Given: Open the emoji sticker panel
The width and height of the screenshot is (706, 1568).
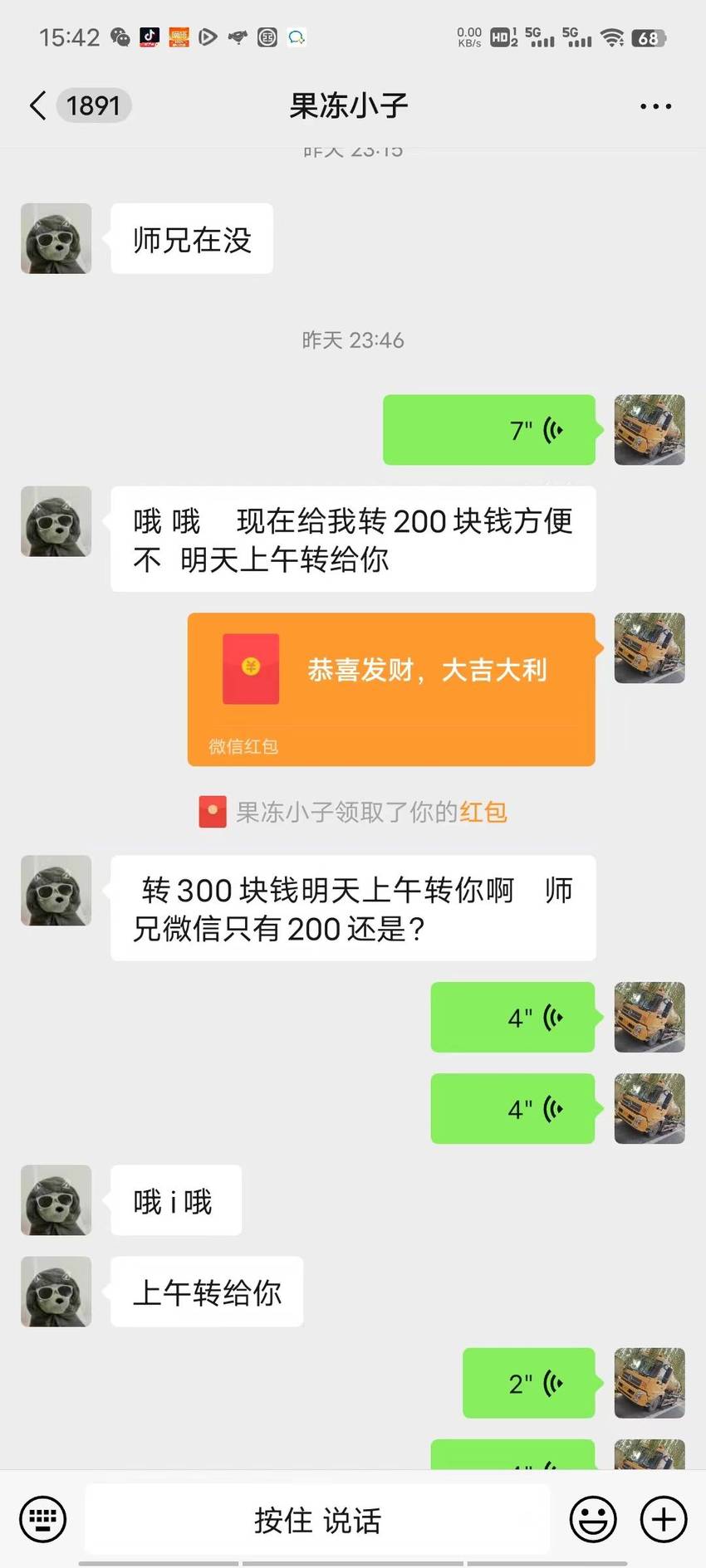Looking at the screenshot, I should tap(593, 1520).
